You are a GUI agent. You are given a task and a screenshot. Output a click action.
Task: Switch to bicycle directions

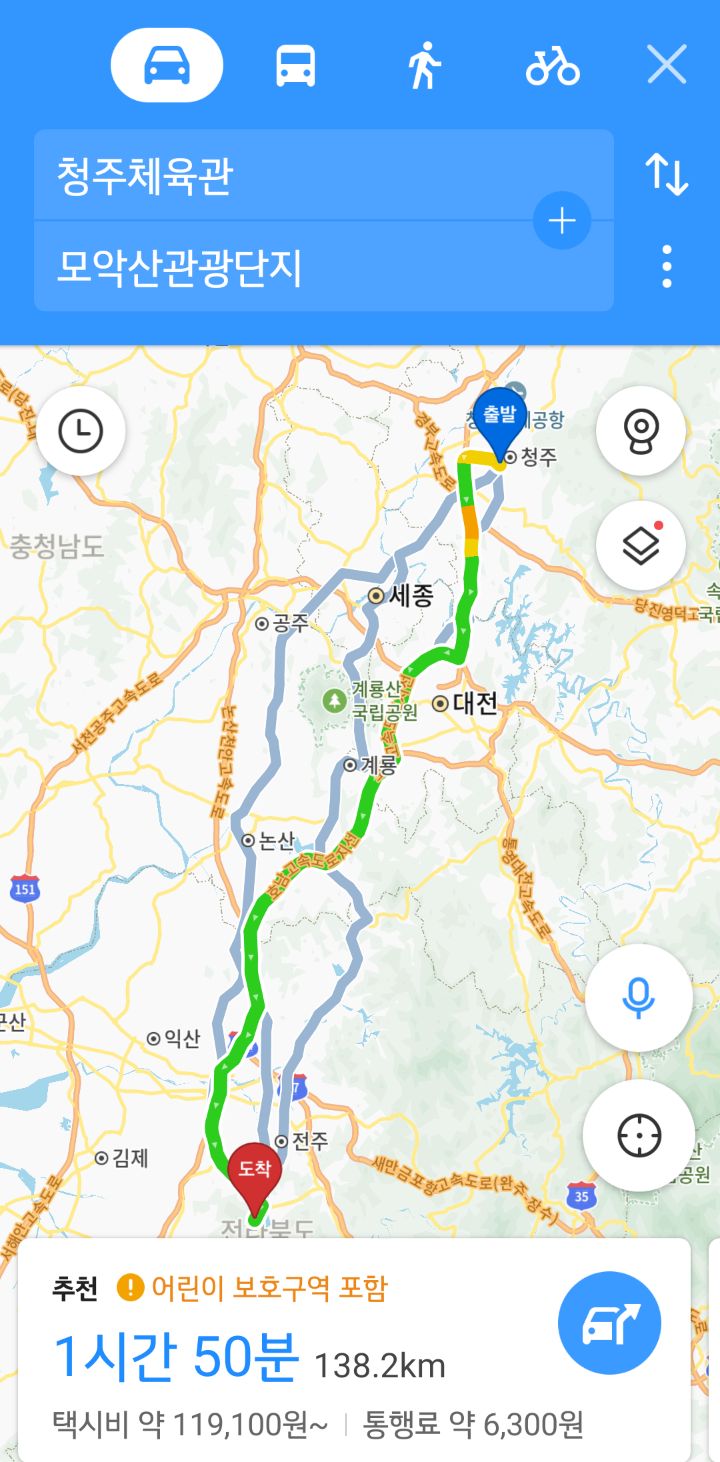[x=552, y=66]
